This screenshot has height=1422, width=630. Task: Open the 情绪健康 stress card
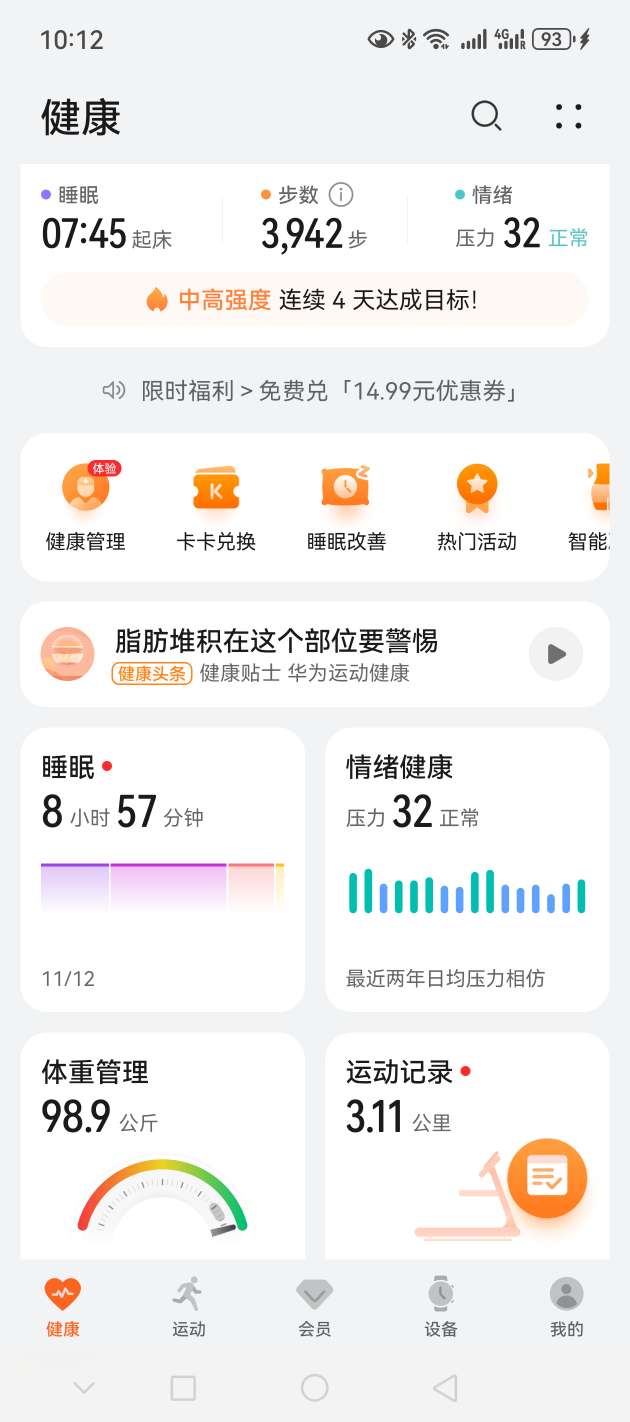(x=467, y=868)
